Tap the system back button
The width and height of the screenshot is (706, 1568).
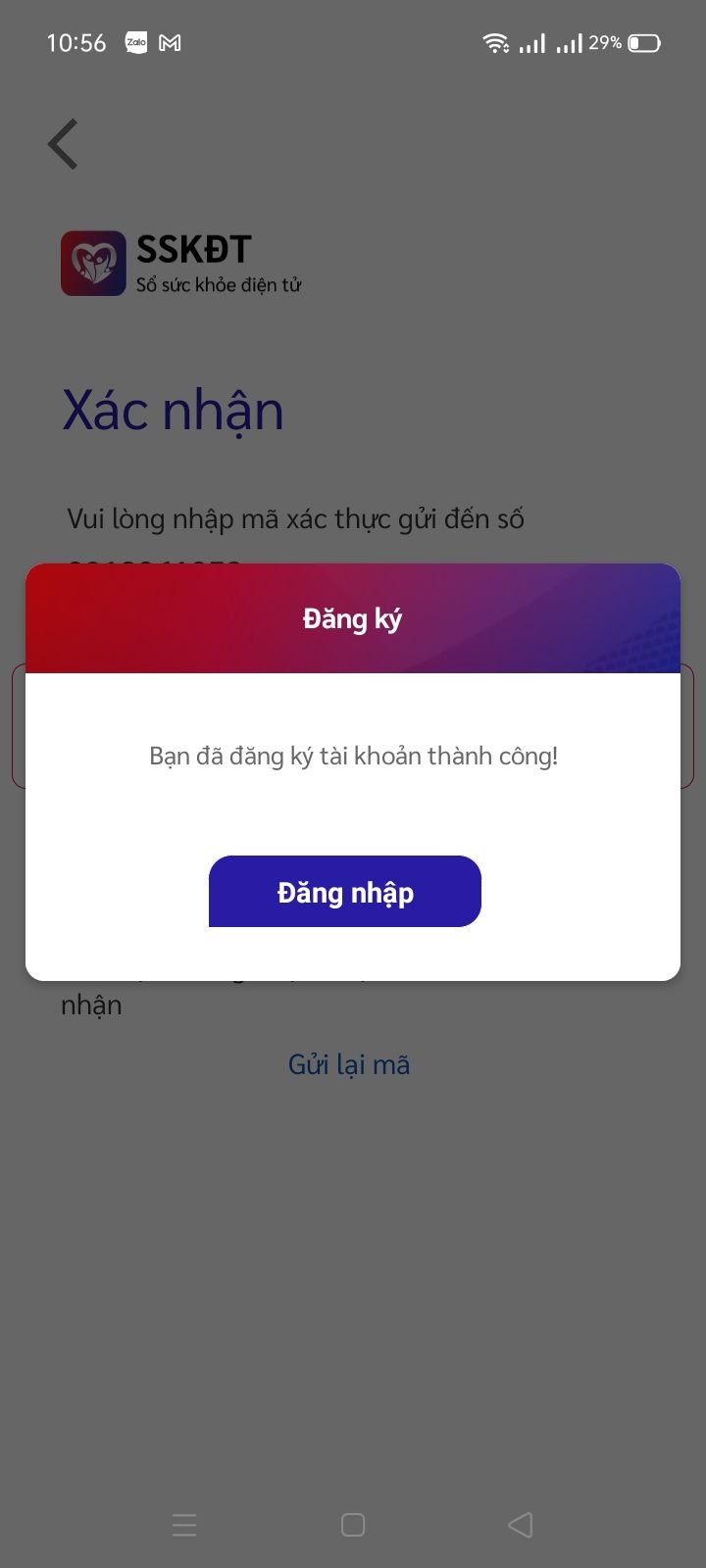click(x=521, y=1524)
